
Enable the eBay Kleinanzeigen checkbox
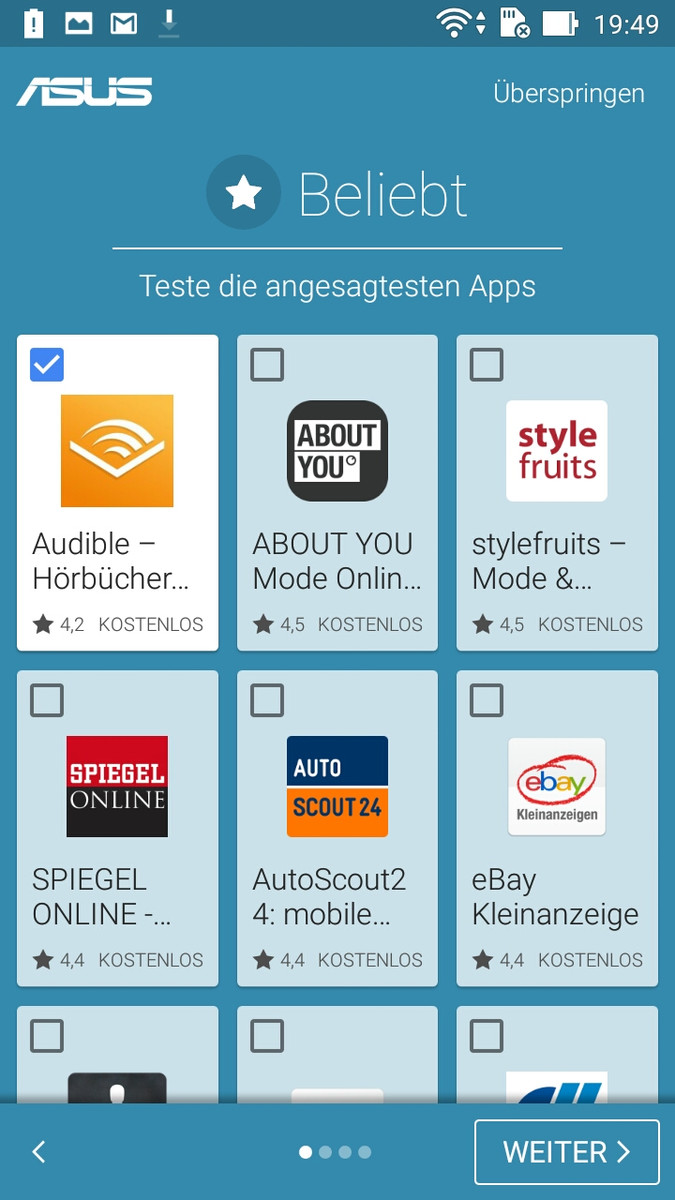point(487,701)
